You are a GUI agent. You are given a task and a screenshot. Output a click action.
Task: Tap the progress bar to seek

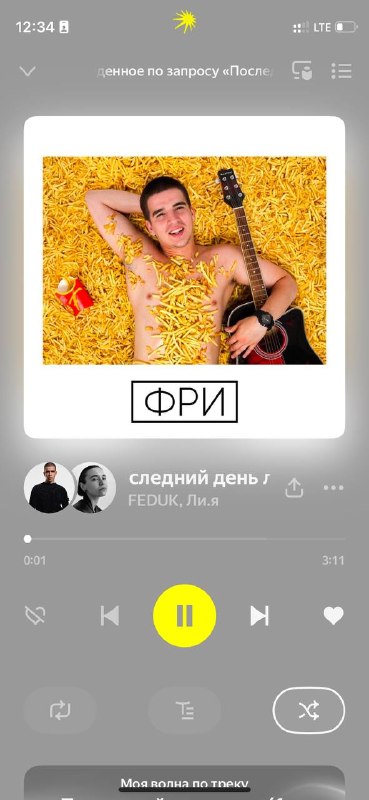185,539
